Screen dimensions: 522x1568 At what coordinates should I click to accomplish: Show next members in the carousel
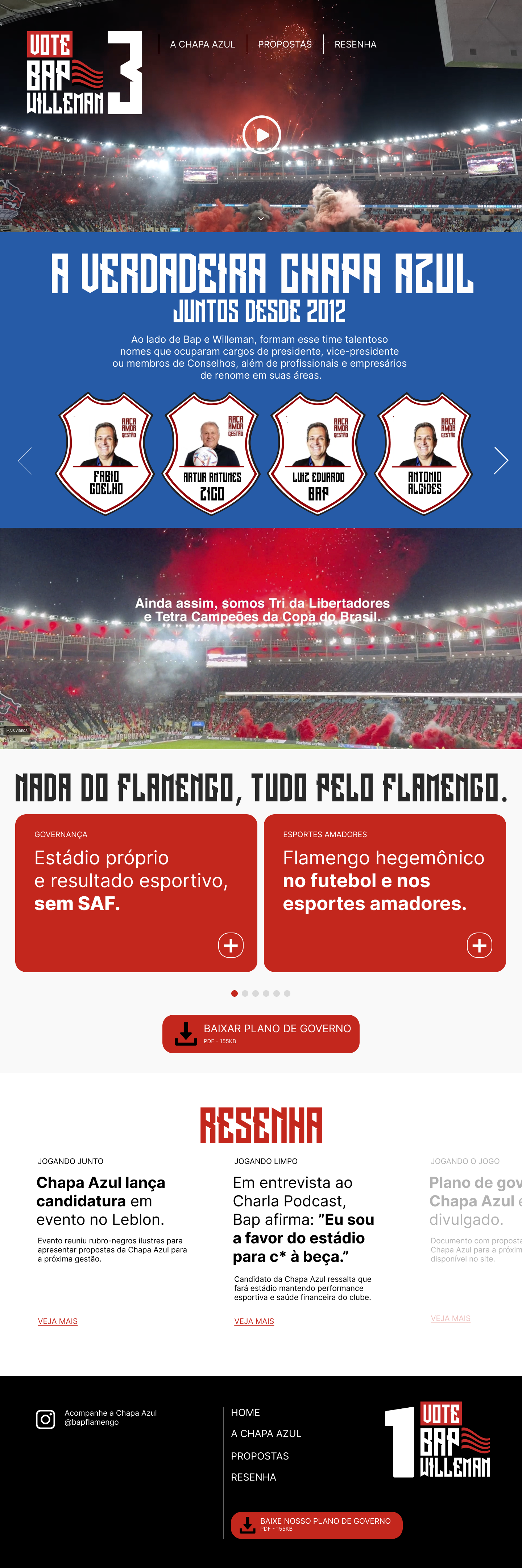pyautogui.click(x=500, y=460)
